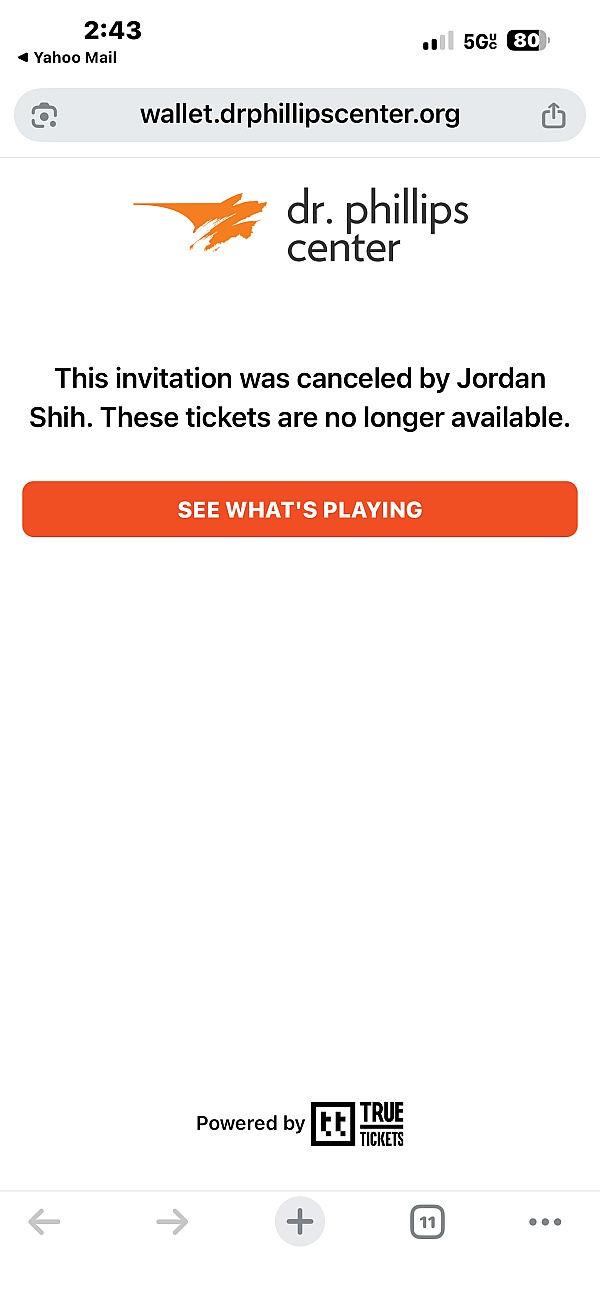Image resolution: width=600 pixels, height=1300 pixels.
Task: Return to Yahoo Mail app
Action: [67, 58]
